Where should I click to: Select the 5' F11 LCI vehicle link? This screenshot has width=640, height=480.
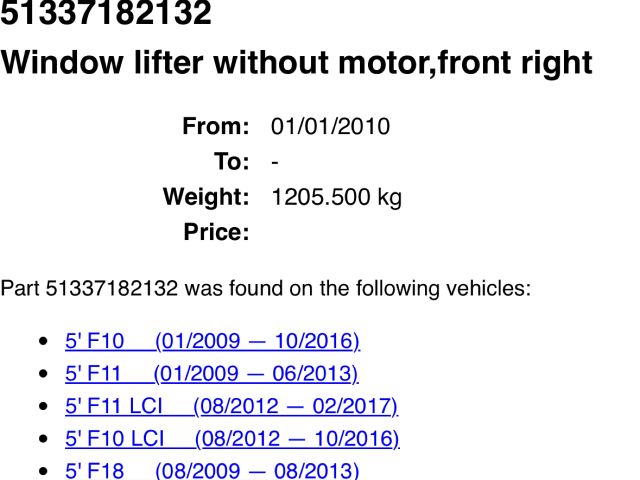[x=231, y=406]
